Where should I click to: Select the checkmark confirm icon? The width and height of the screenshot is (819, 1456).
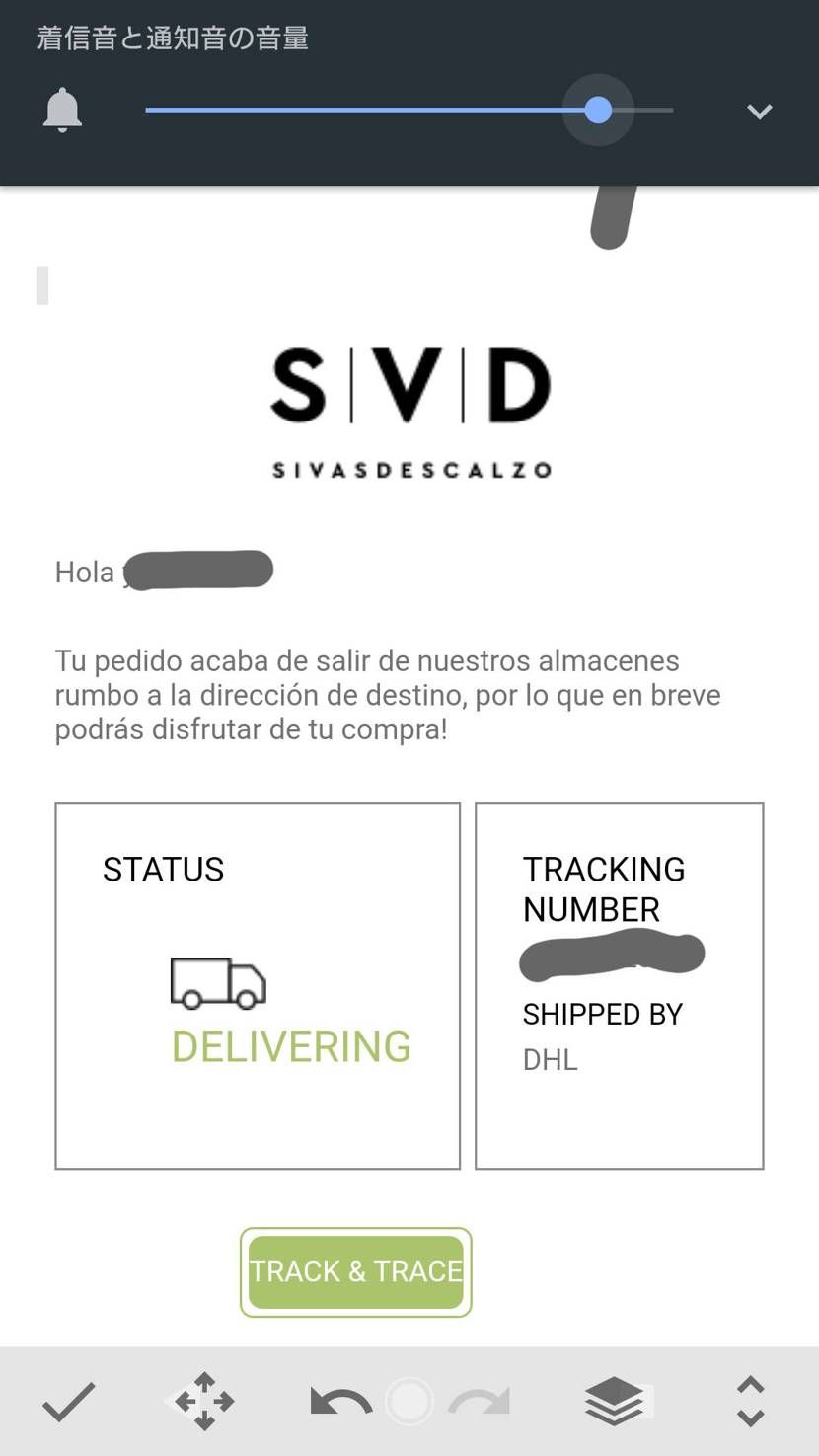[x=68, y=1401]
